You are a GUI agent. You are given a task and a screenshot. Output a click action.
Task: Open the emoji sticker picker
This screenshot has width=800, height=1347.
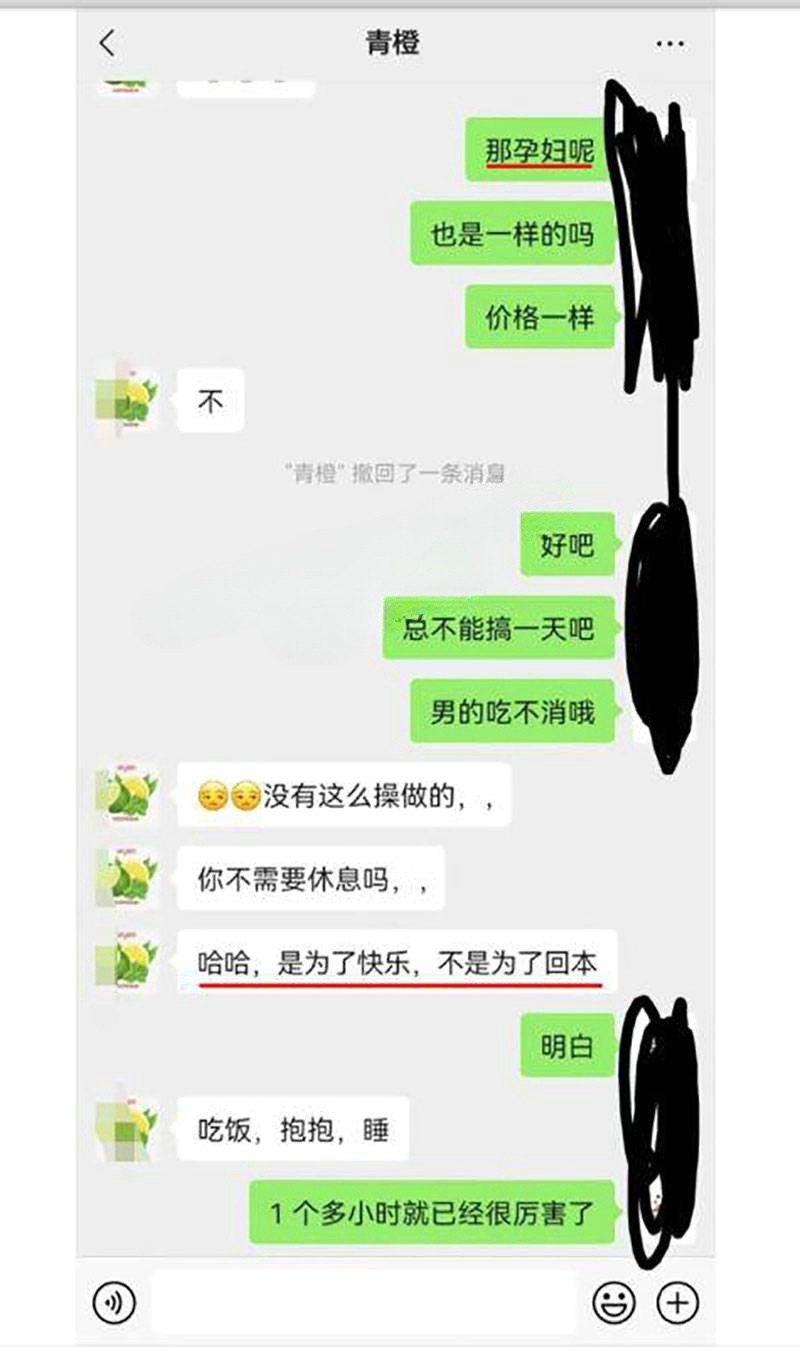[613, 1302]
